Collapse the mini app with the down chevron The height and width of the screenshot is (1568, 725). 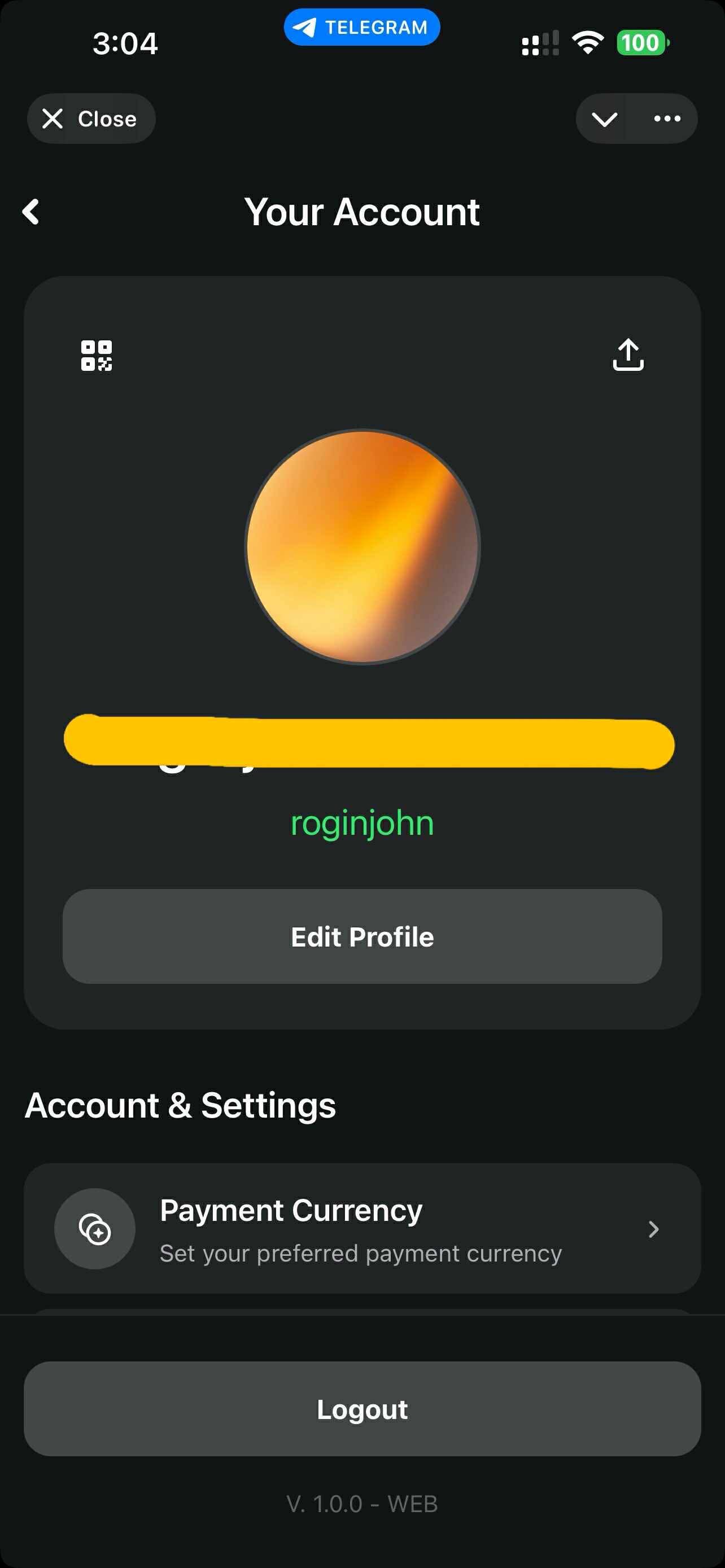coord(605,119)
